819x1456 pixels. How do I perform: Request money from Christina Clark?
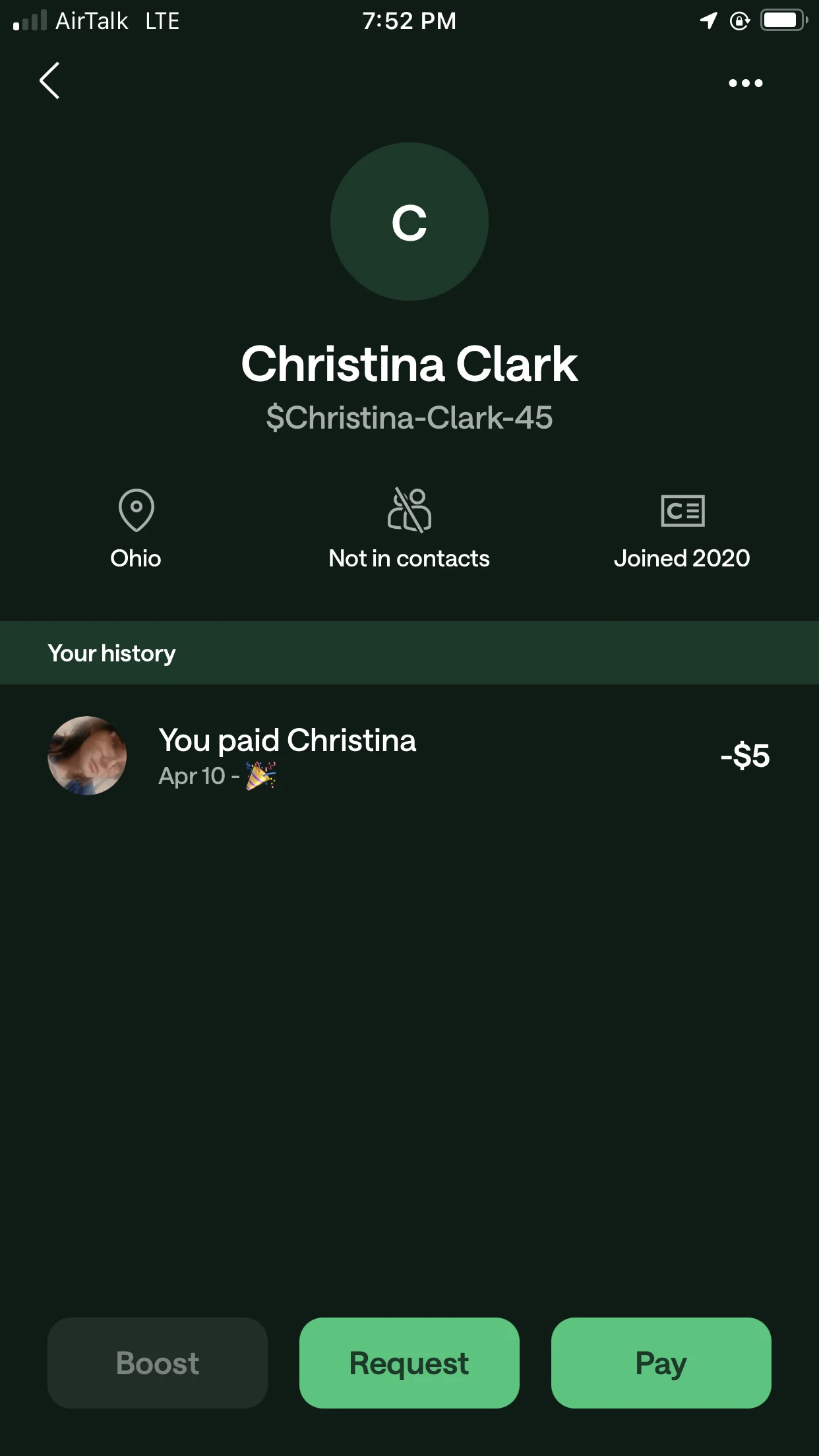(x=409, y=1362)
